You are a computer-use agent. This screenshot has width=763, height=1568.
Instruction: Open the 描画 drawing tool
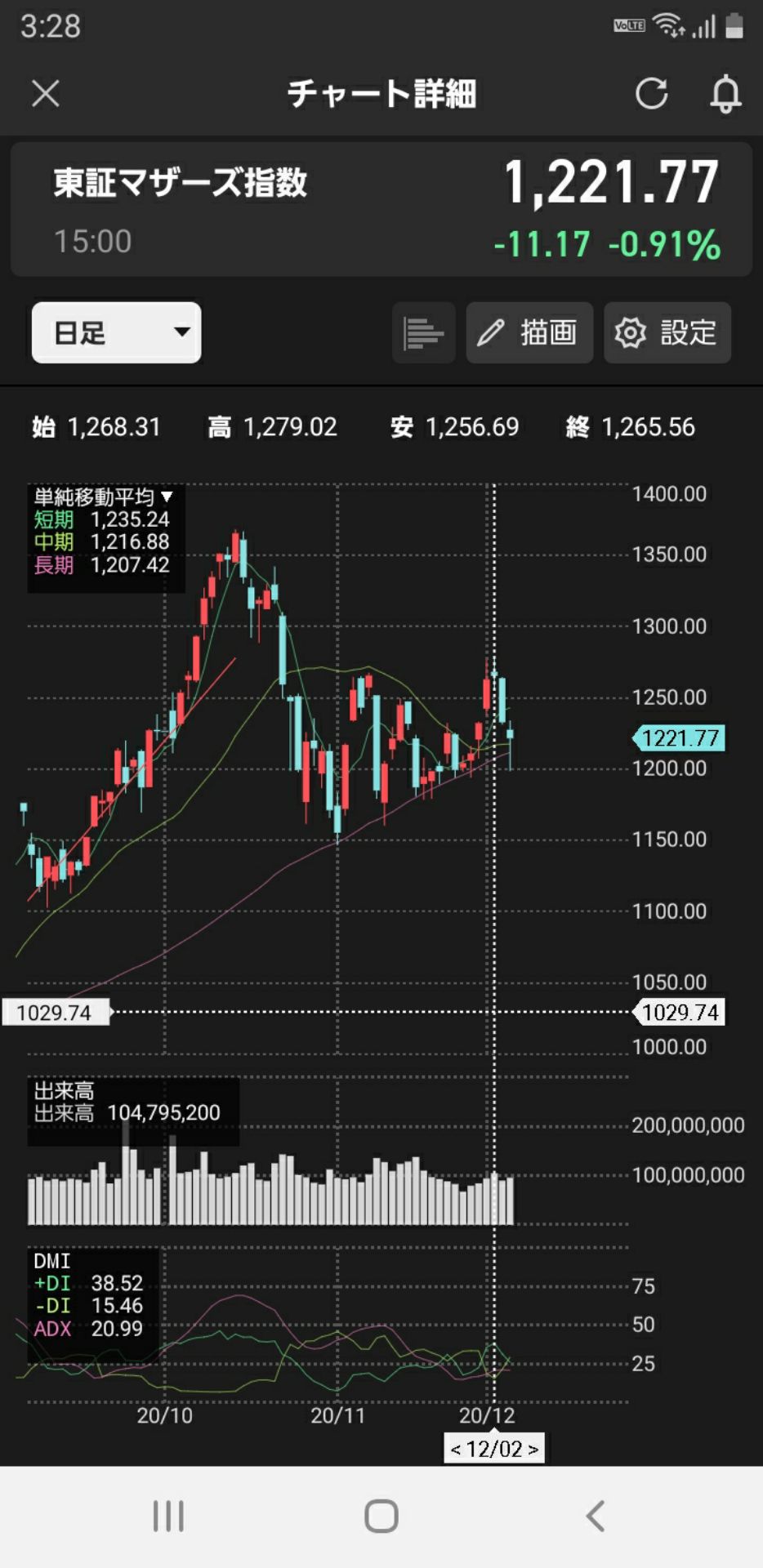click(x=529, y=332)
